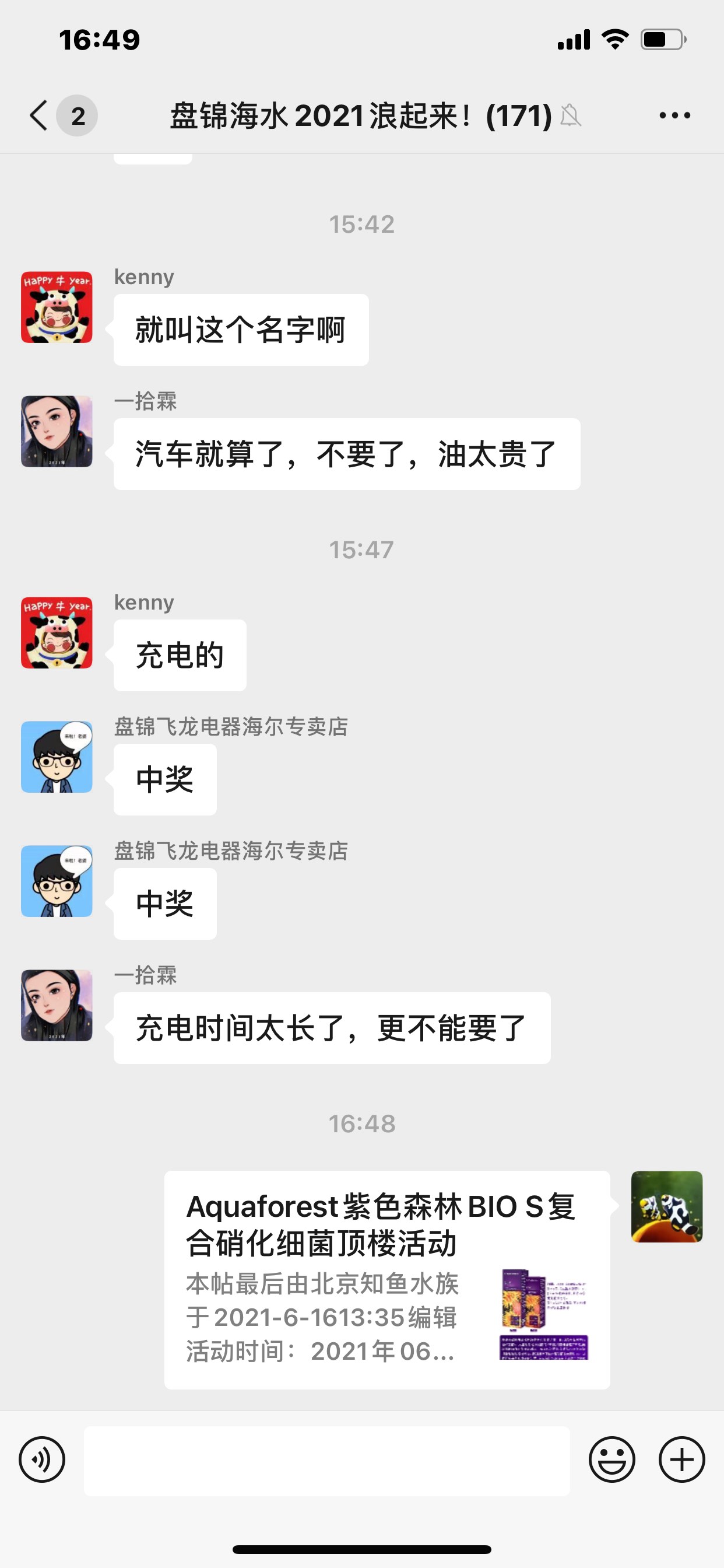View kenny's avatar next to 就叫这个名字啊
This screenshot has width=724, height=1568.
(x=57, y=307)
